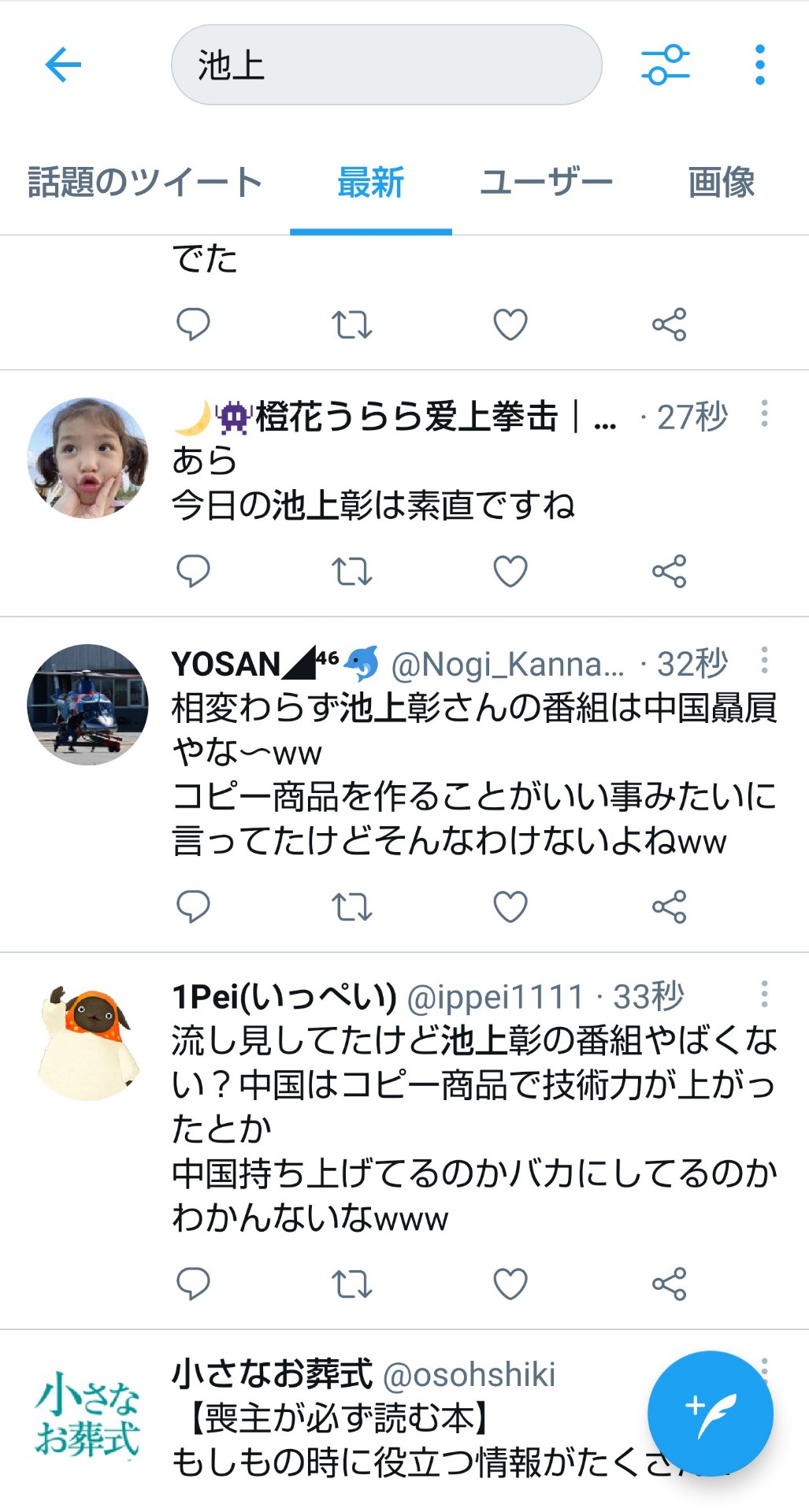Open options menu on YOSAN's tweet

coord(764,660)
